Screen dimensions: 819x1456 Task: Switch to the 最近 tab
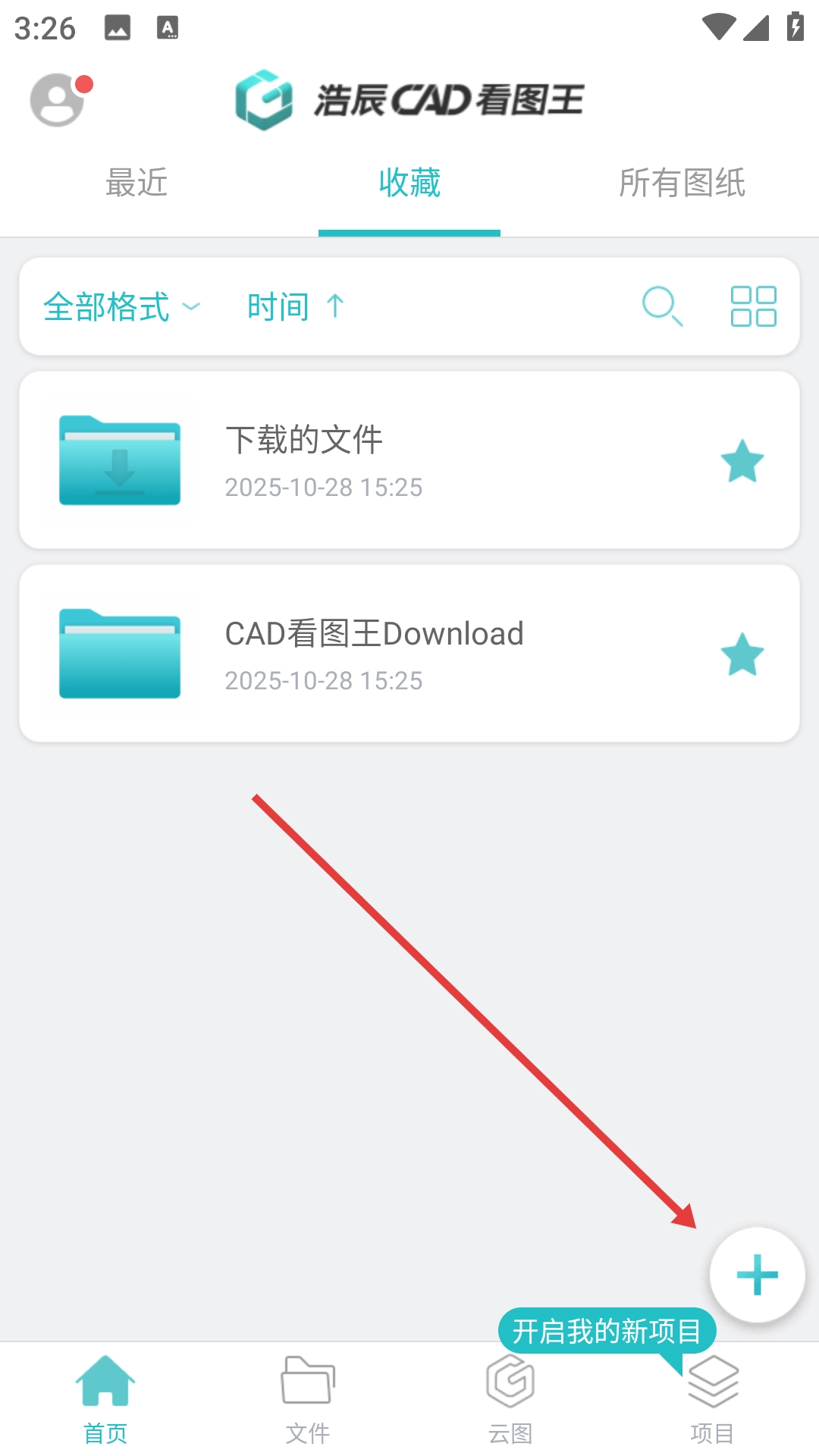[136, 183]
